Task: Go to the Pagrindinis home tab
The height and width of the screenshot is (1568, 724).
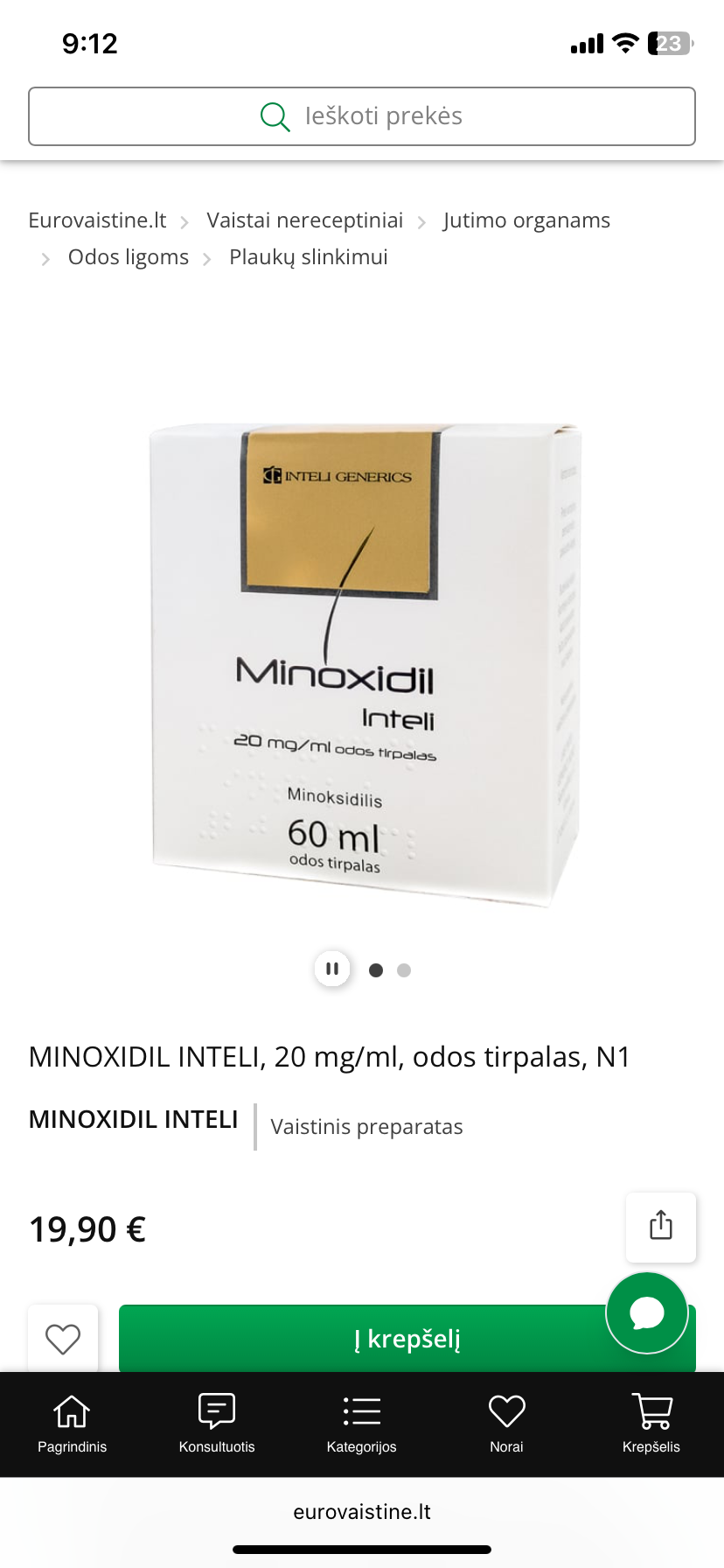Action: [72, 1422]
